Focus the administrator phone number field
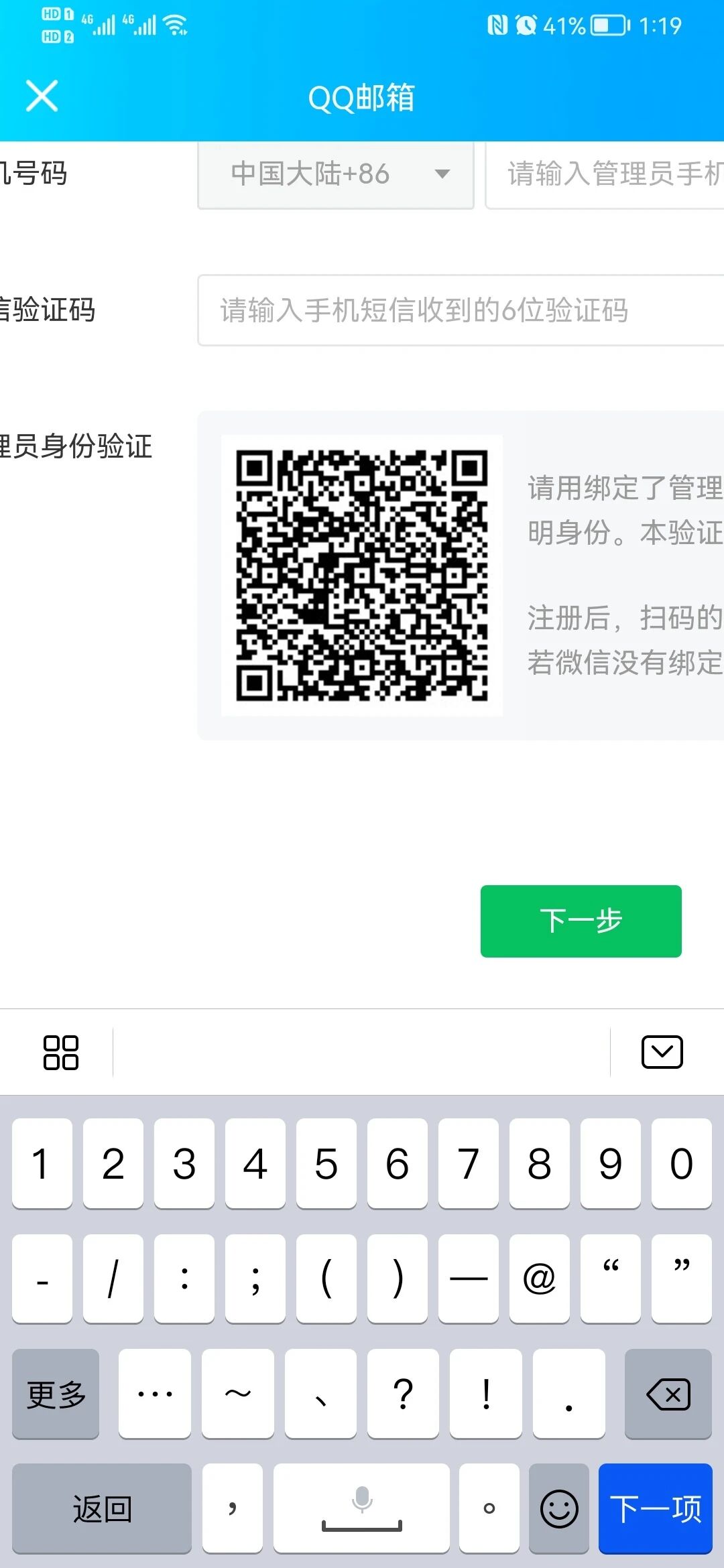The height and width of the screenshot is (1568, 724). pyautogui.click(x=605, y=174)
